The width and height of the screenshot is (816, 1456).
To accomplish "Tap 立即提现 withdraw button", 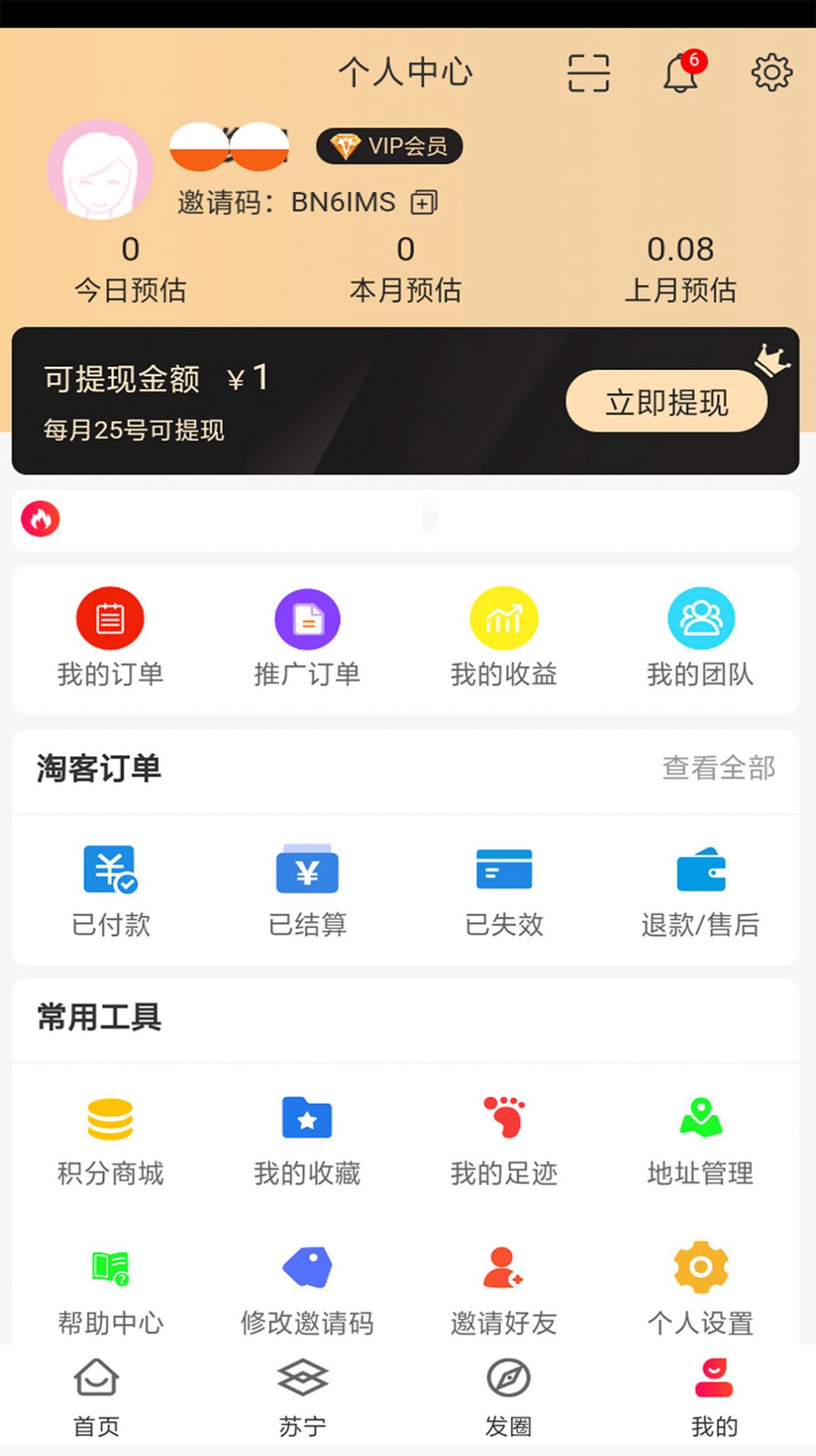I will tap(666, 401).
